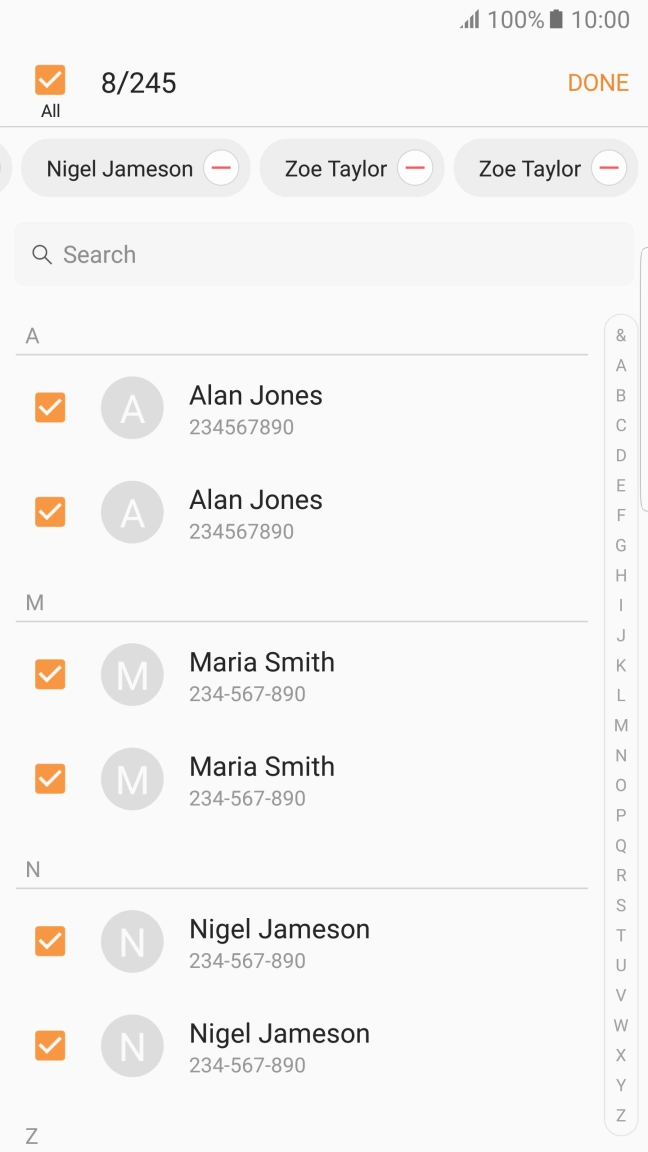The height and width of the screenshot is (1152, 648).
Task: Untick the first Nigel Jameson row
Action: click(50, 941)
